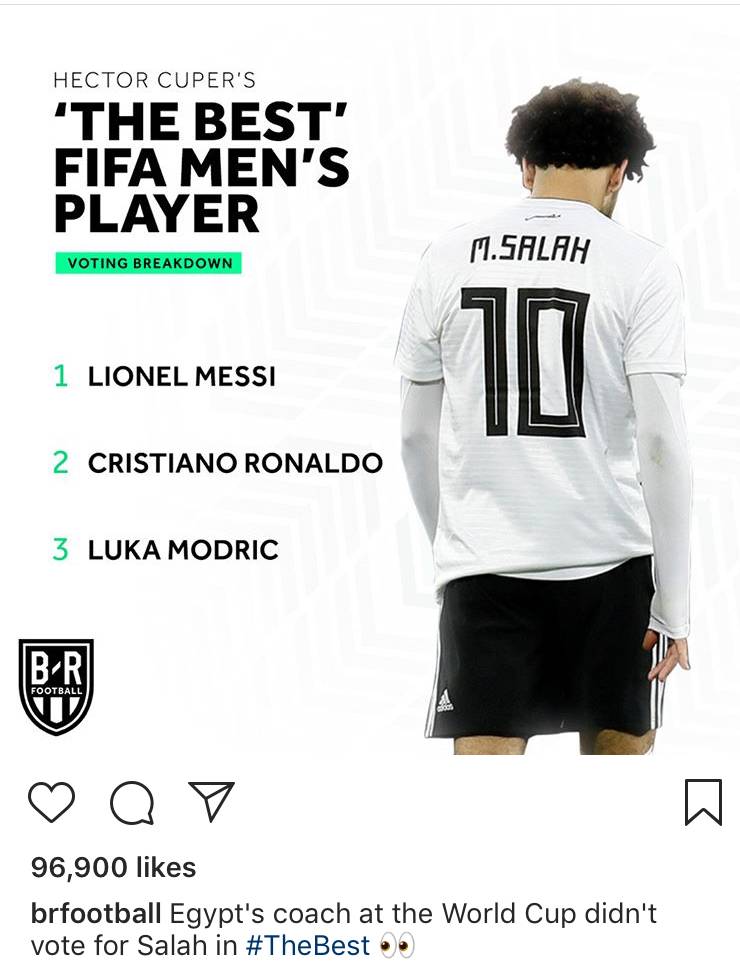The width and height of the screenshot is (740, 977).
Task: Like the brfootball post
Action: tap(51, 803)
